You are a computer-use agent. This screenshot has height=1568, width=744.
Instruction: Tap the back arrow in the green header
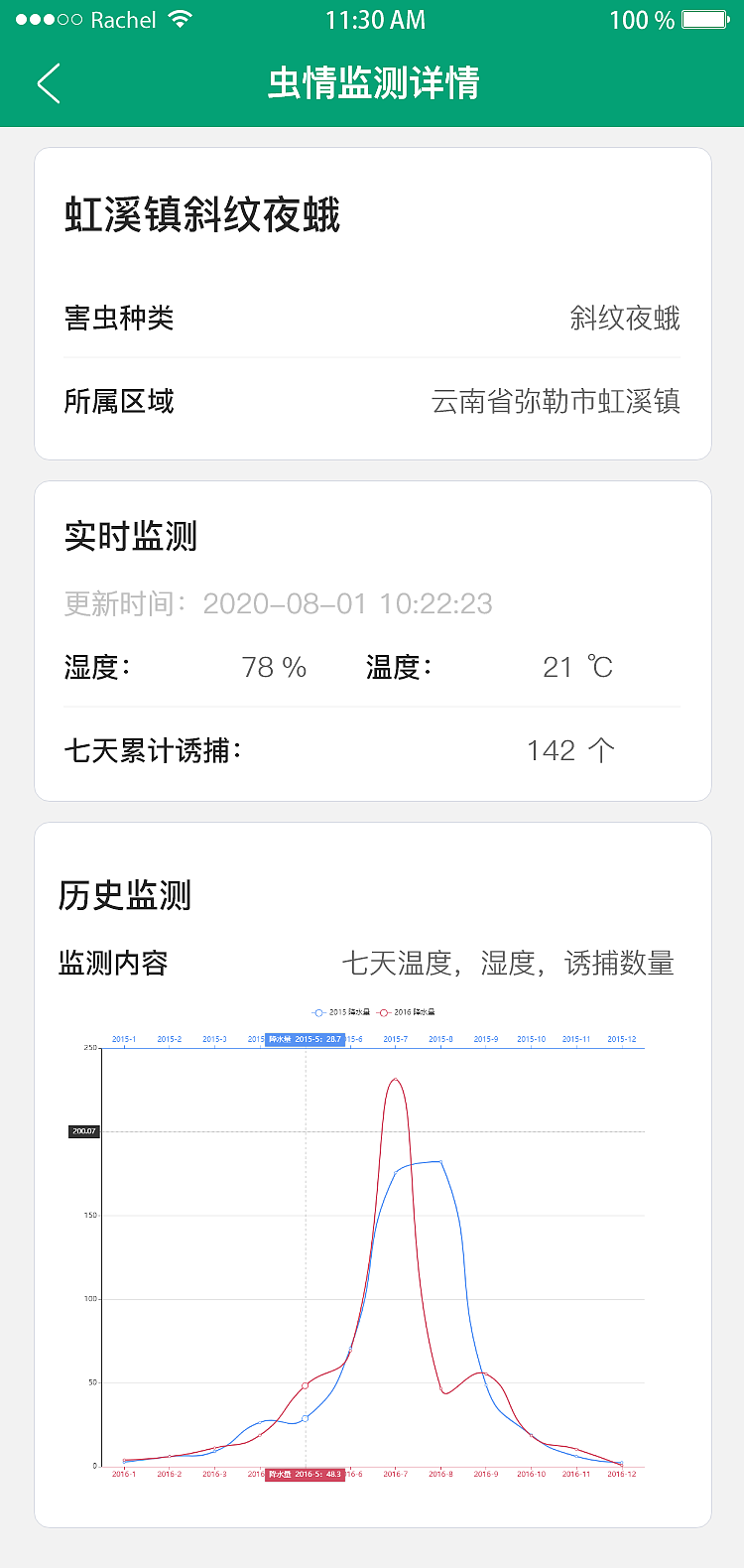tap(49, 84)
